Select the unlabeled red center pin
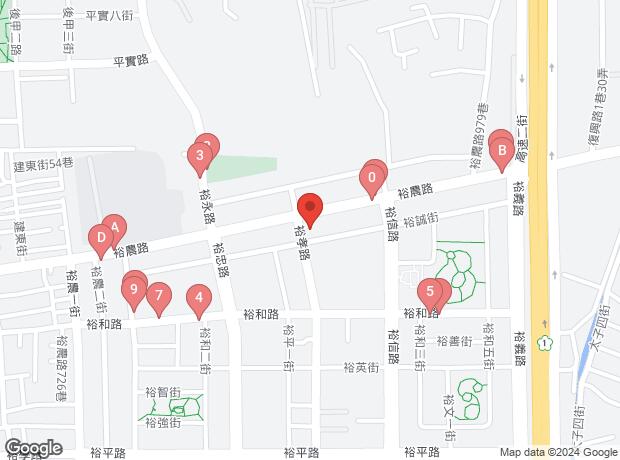Screen dimensions: 620x460 (x=310, y=208)
